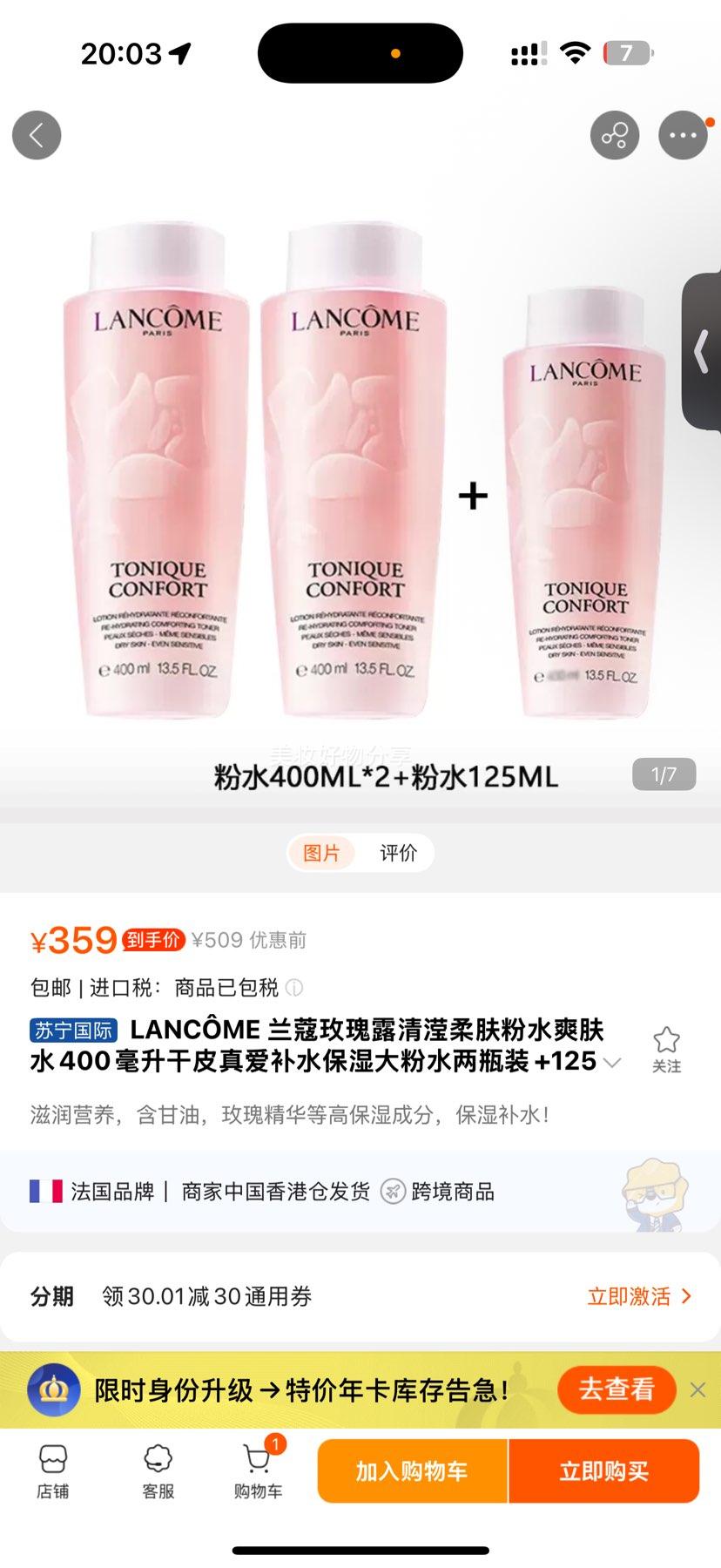This screenshot has width=721, height=1568.
Task: Click the back arrow to leave product page
Action: click(36, 135)
